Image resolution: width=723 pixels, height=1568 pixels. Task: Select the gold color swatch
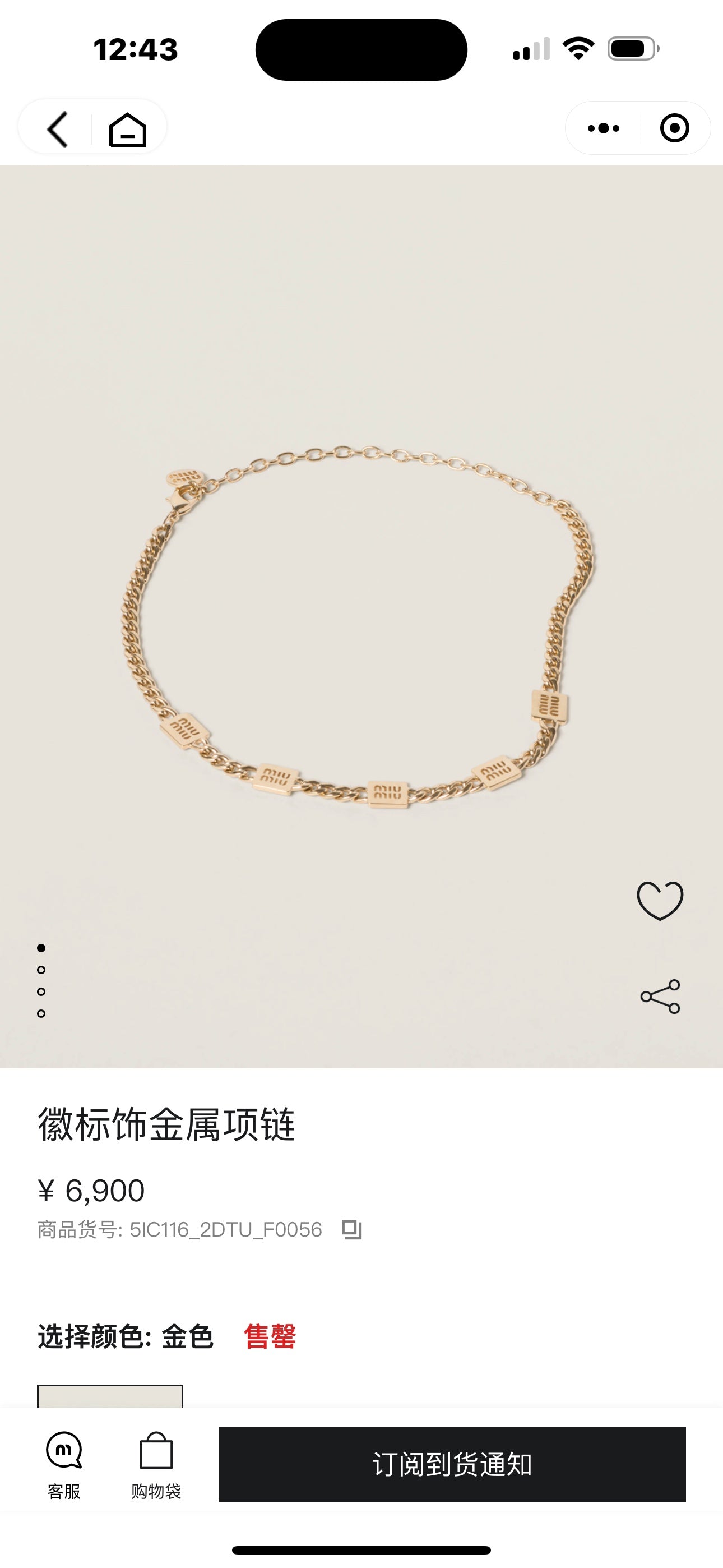[110, 1396]
